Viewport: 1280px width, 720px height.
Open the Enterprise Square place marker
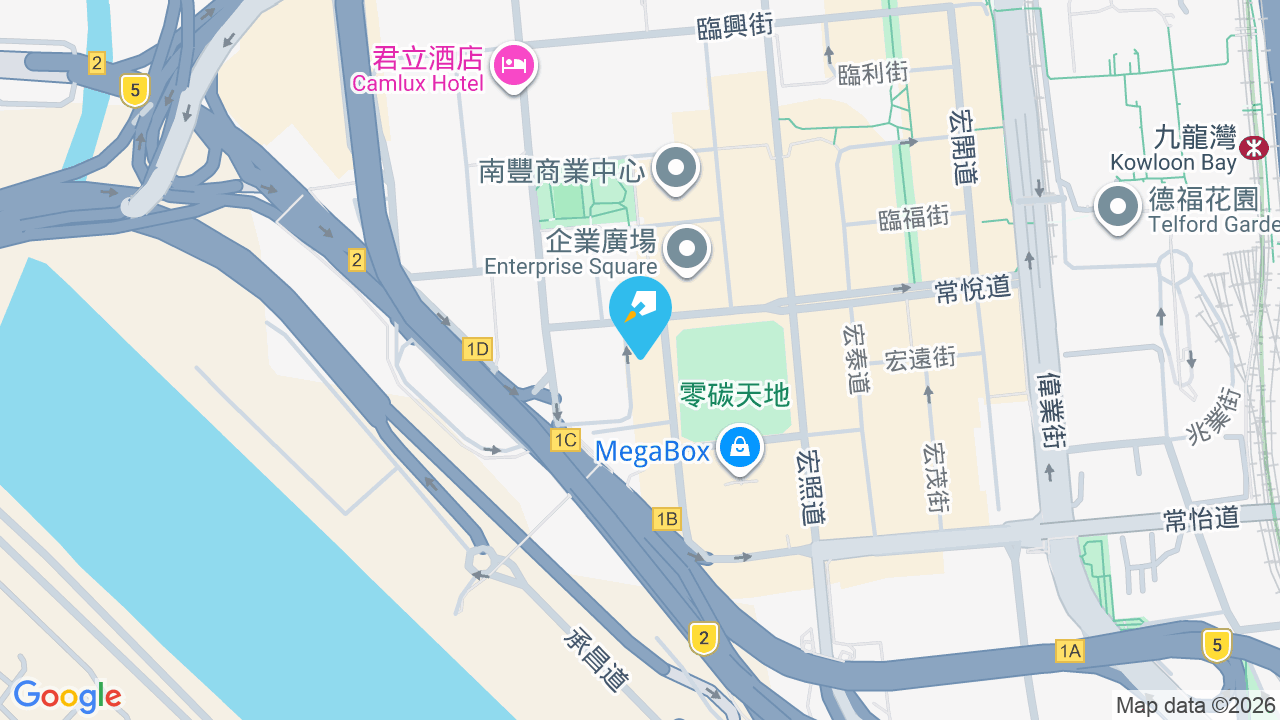pos(687,251)
